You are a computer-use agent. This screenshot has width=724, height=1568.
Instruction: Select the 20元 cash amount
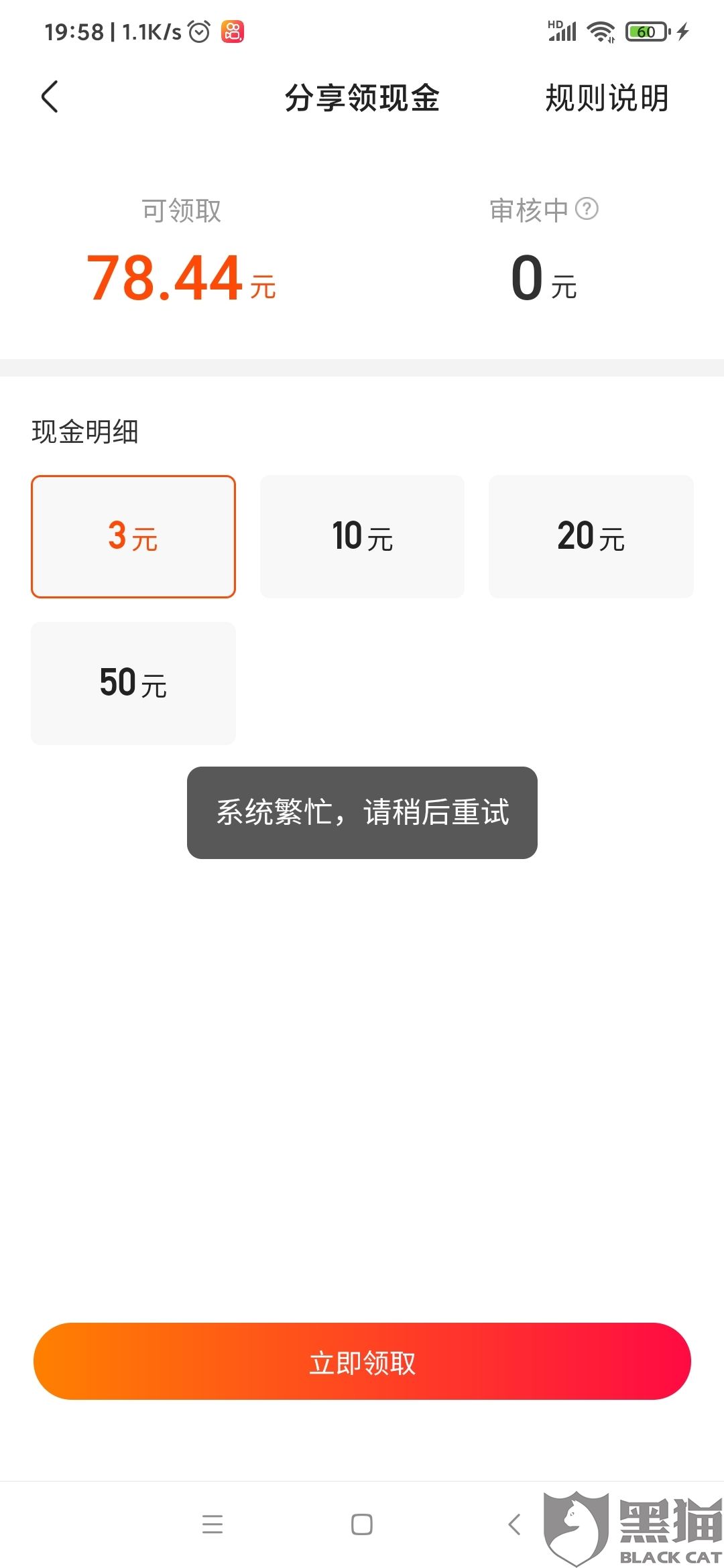591,536
